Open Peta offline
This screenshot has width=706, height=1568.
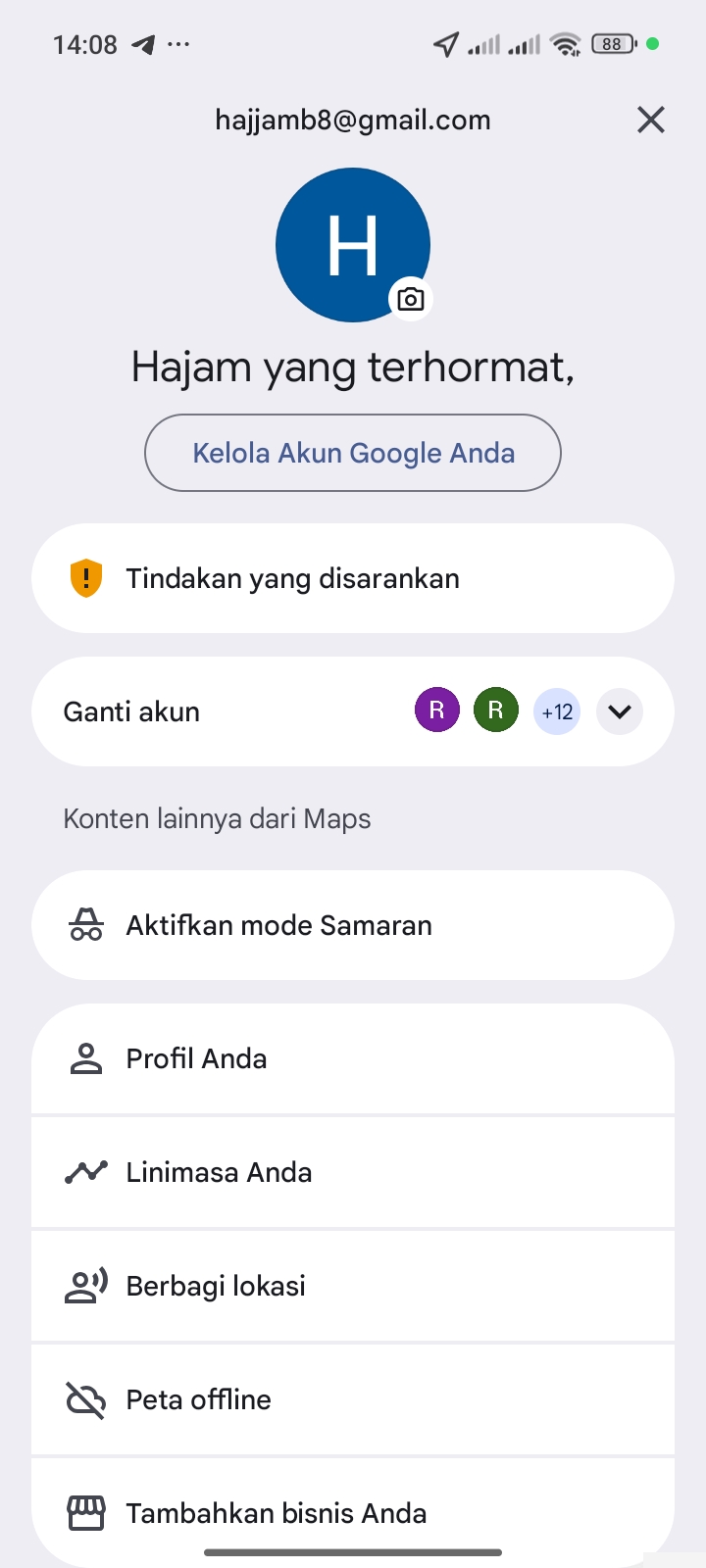pos(353,1399)
